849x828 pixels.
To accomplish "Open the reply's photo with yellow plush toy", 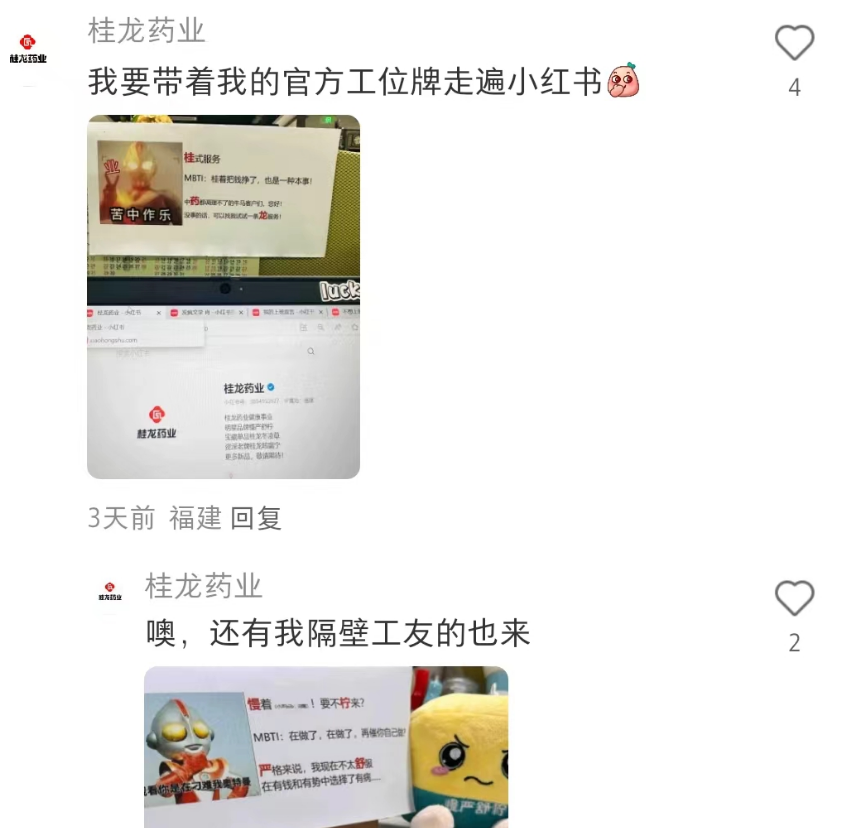I will pos(326,746).
